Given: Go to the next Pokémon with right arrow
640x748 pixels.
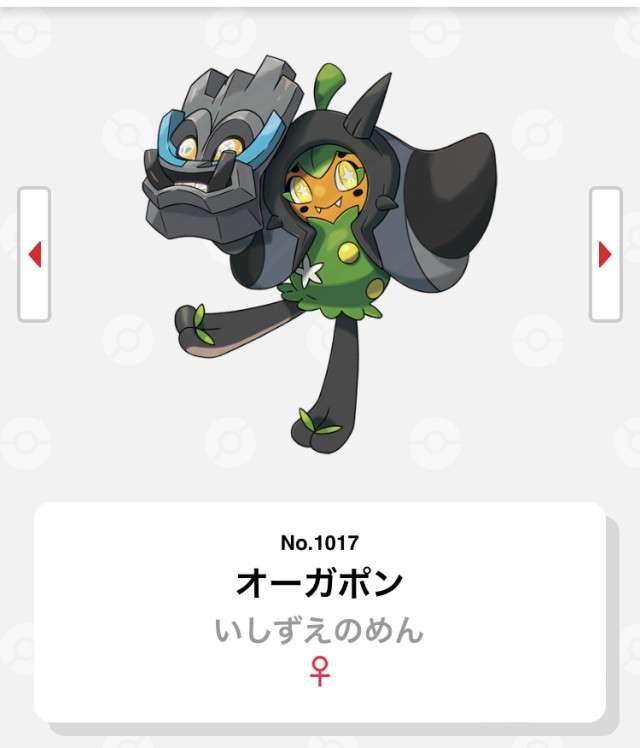Looking at the screenshot, I should pos(605,255).
